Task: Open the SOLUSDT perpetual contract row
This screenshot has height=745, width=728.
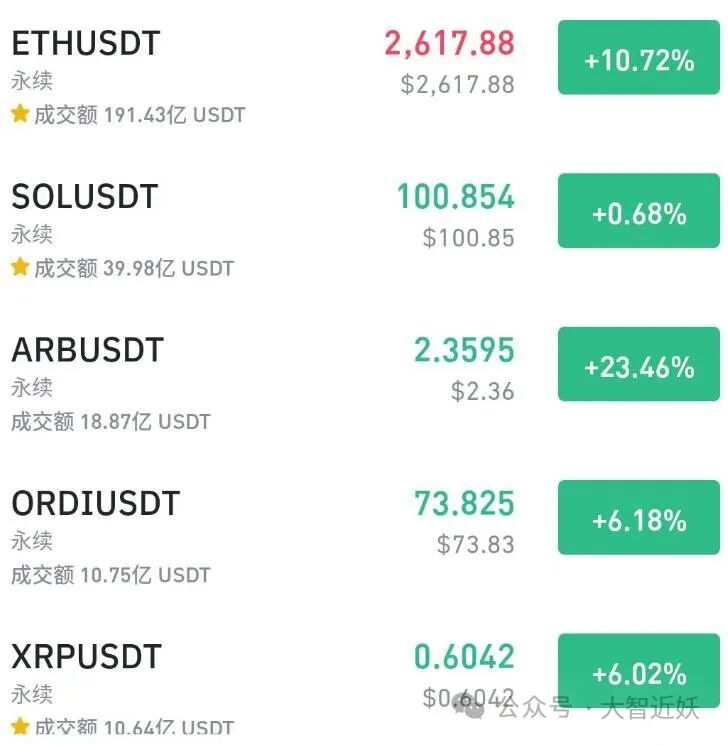Action: click(x=364, y=229)
